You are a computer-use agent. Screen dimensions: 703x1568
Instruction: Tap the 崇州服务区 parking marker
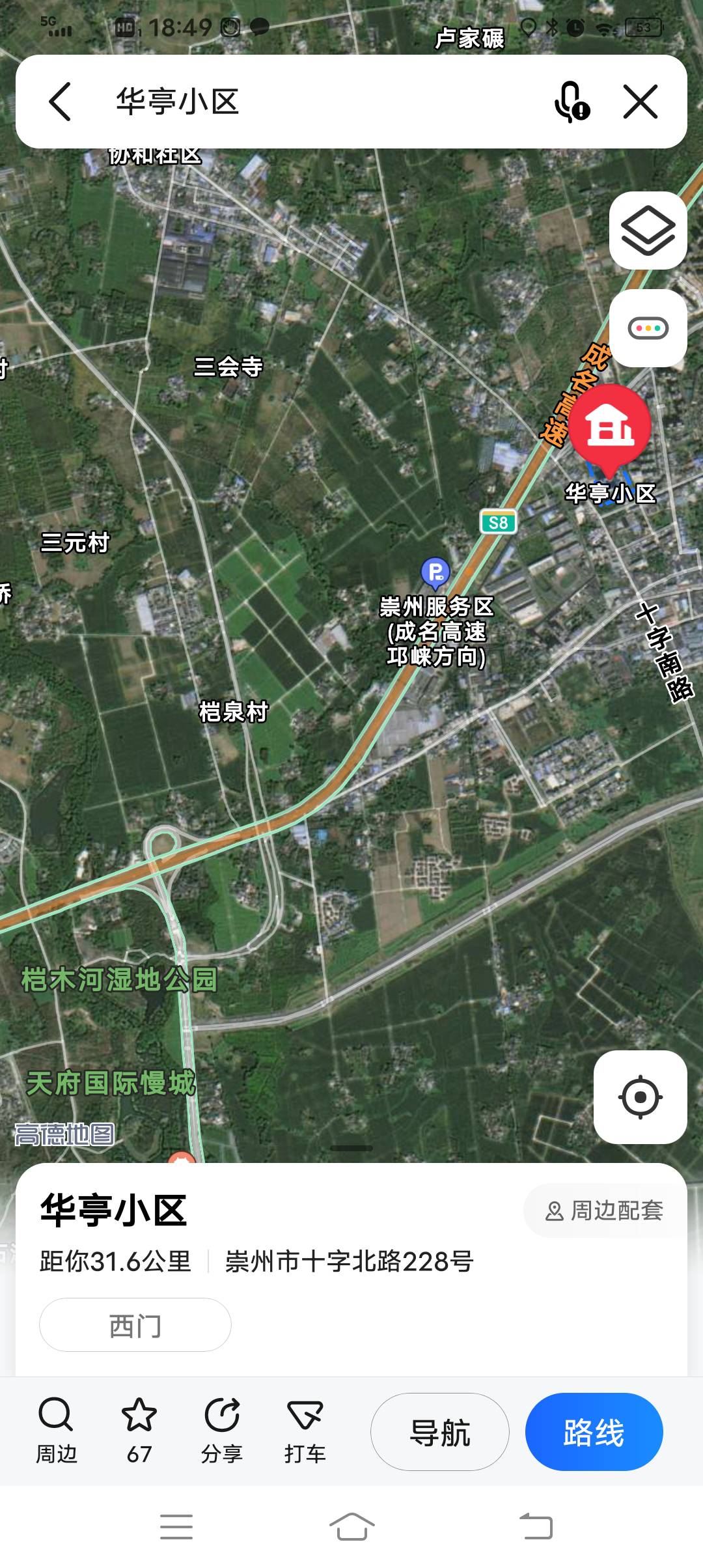point(435,573)
